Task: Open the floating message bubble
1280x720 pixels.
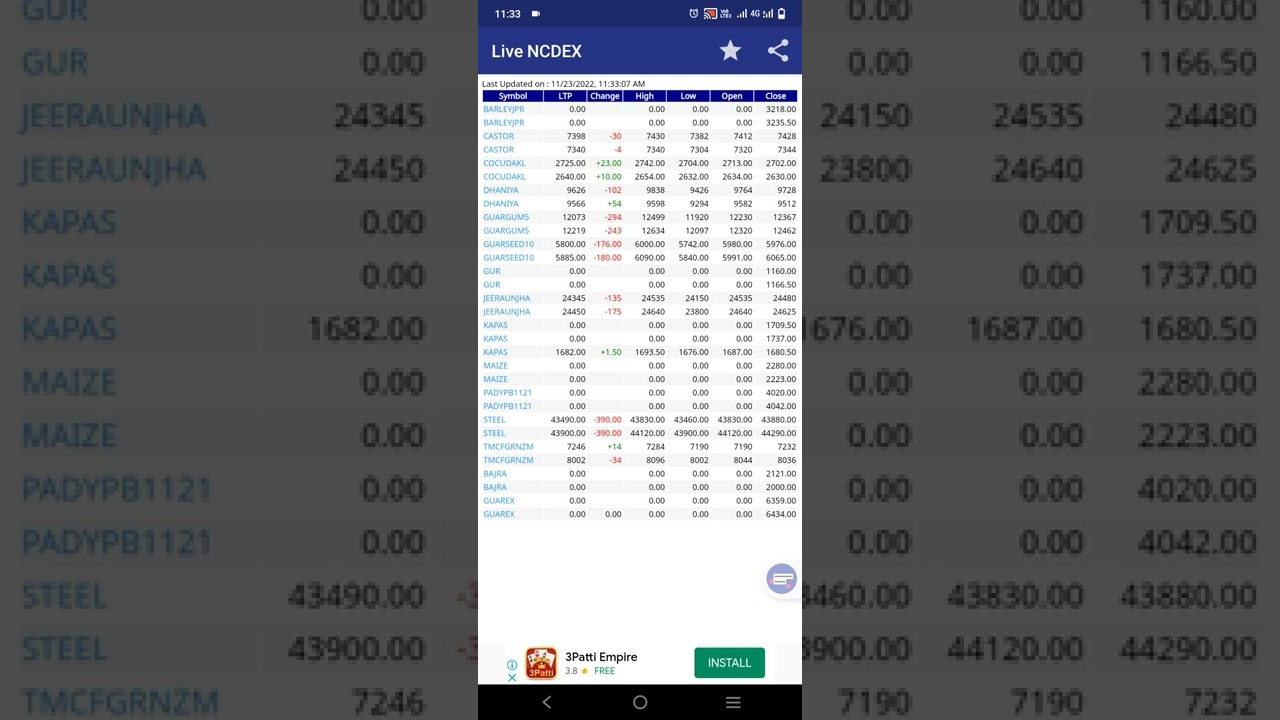Action: pyautogui.click(x=781, y=579)
